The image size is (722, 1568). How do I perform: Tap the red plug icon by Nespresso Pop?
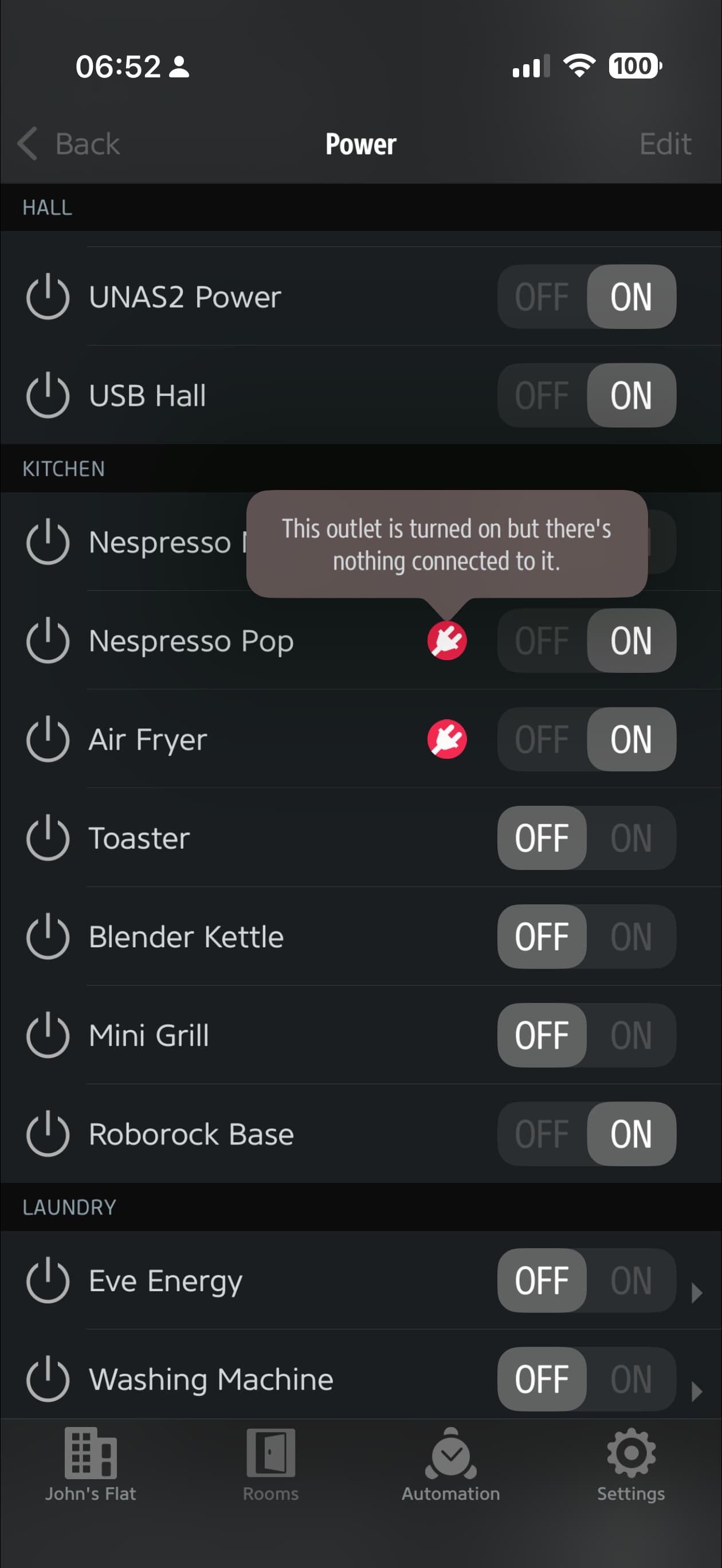(x=447, y=641)
